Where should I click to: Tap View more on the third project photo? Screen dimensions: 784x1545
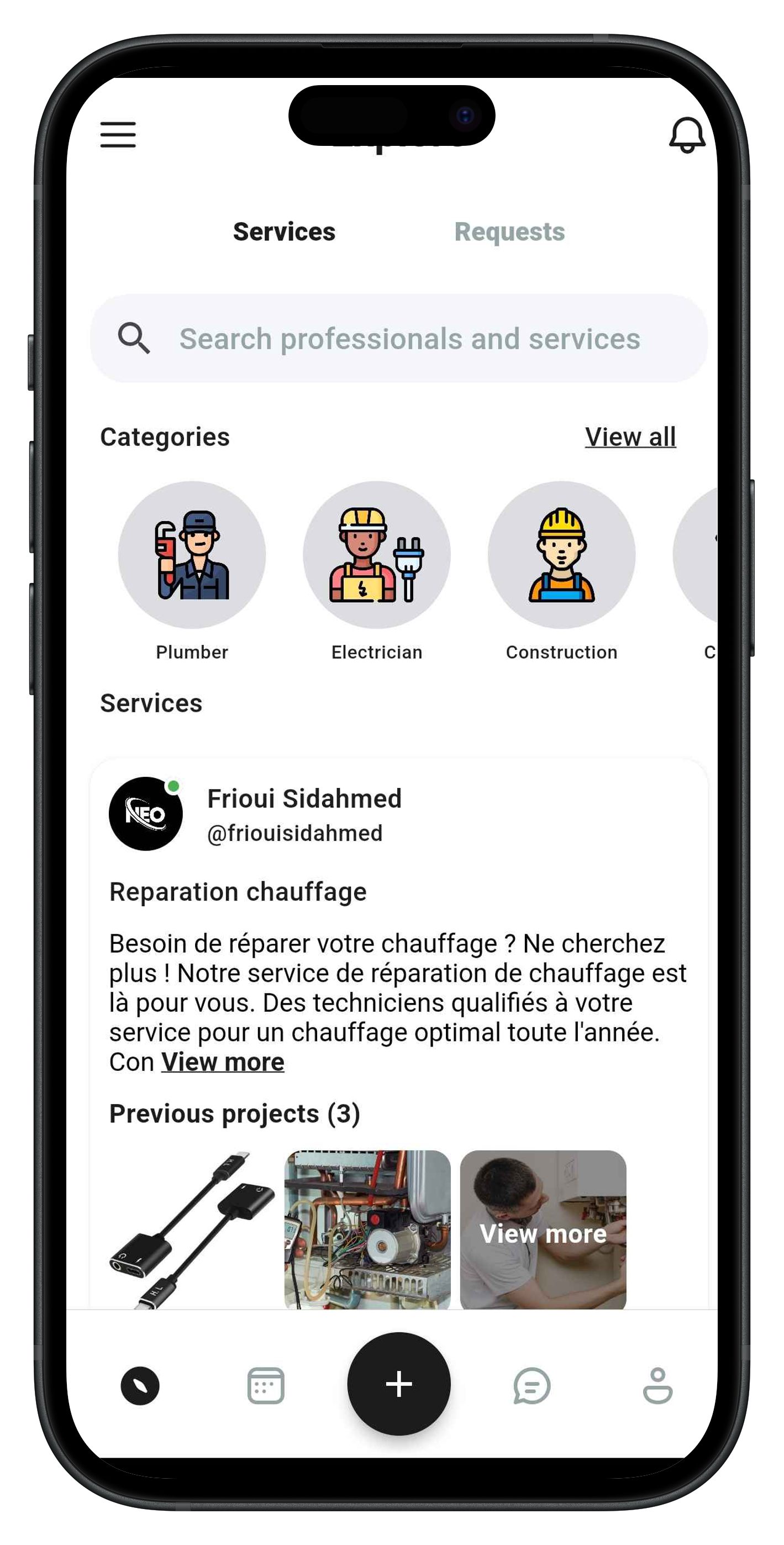click(x=543, y=1233)
